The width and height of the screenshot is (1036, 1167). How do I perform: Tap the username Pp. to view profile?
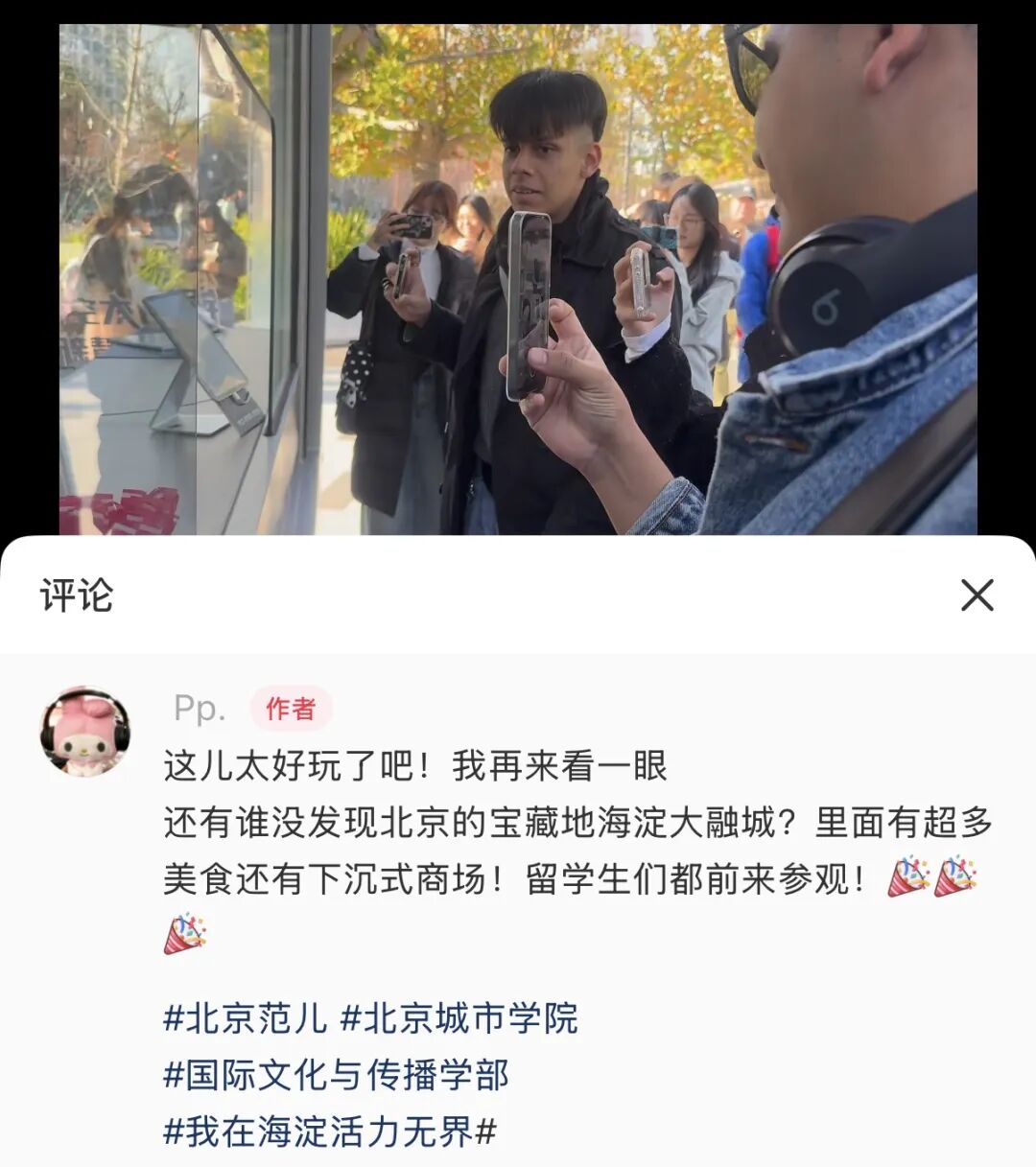point(199,709)
